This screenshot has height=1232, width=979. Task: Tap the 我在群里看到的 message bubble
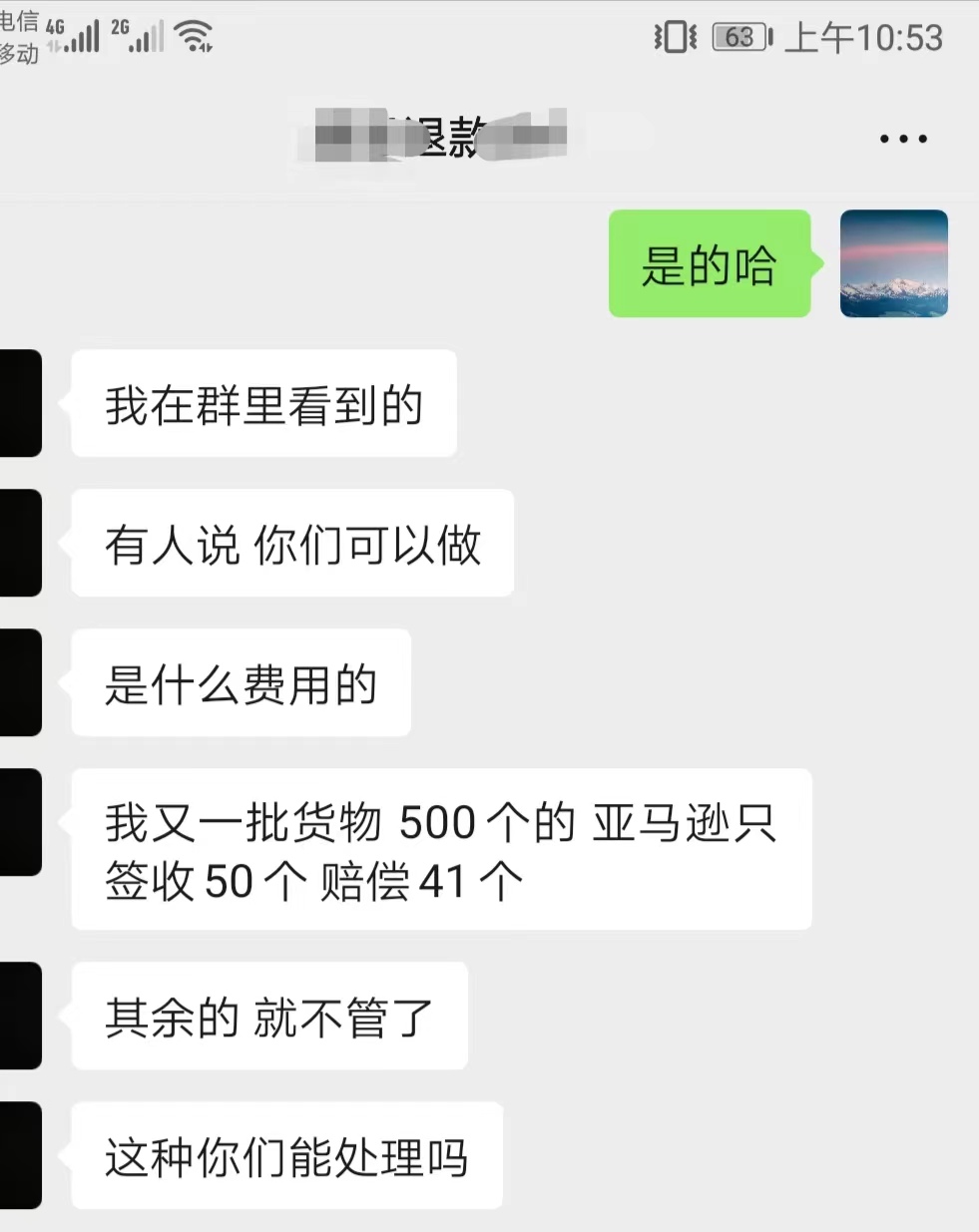[x=263, y=403]
